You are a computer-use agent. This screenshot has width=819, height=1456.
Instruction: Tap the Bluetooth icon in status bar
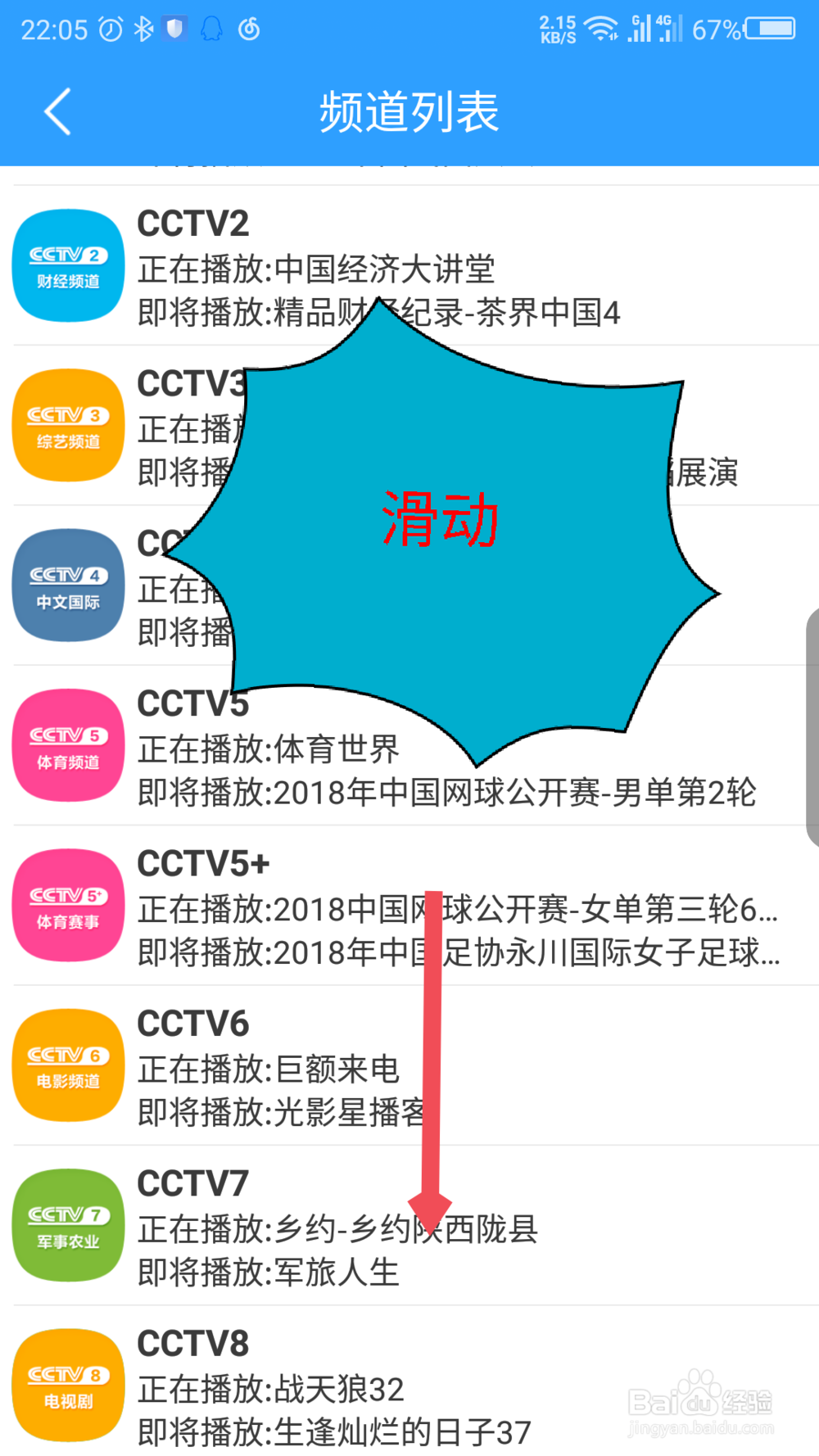pyautogui.click(x=141, y=27)
